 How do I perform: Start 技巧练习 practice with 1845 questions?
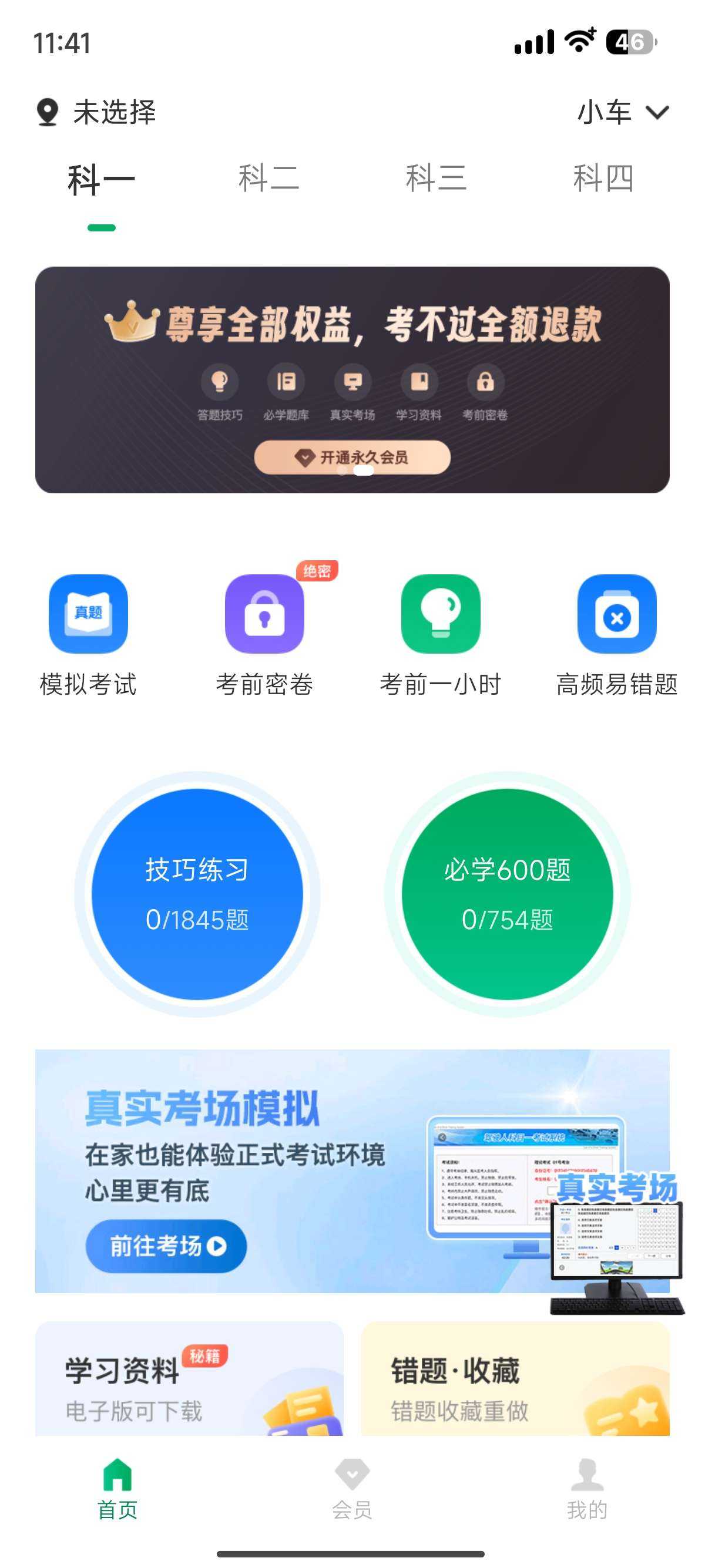click(x=197, y=894)
